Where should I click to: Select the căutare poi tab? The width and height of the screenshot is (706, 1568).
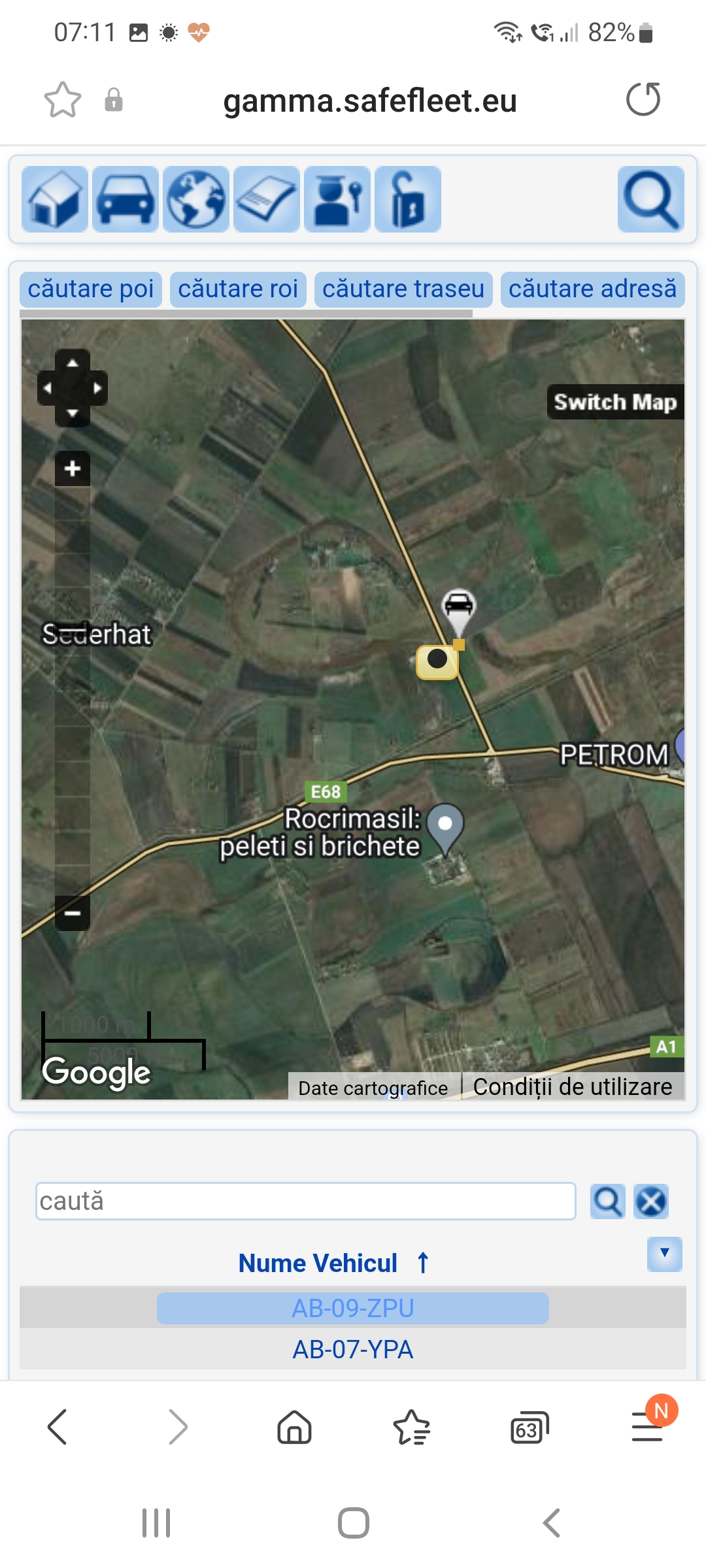click(x=91, y=289)
